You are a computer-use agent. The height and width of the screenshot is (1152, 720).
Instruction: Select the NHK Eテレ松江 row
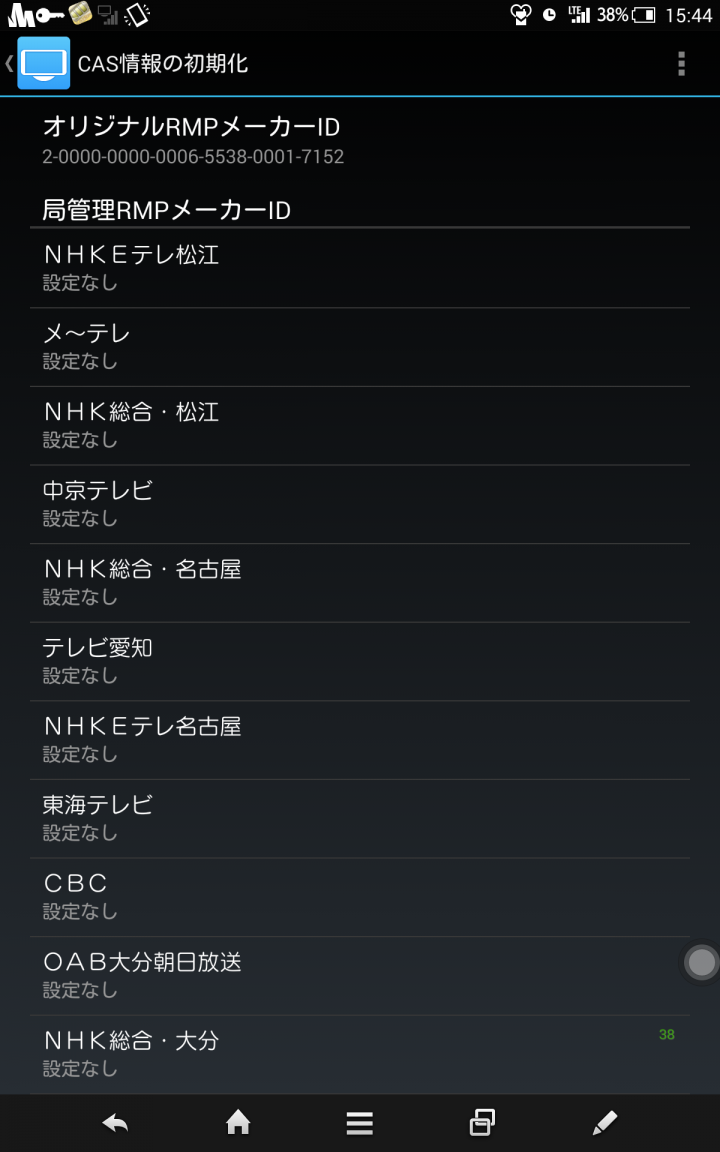tap(360, 268)
